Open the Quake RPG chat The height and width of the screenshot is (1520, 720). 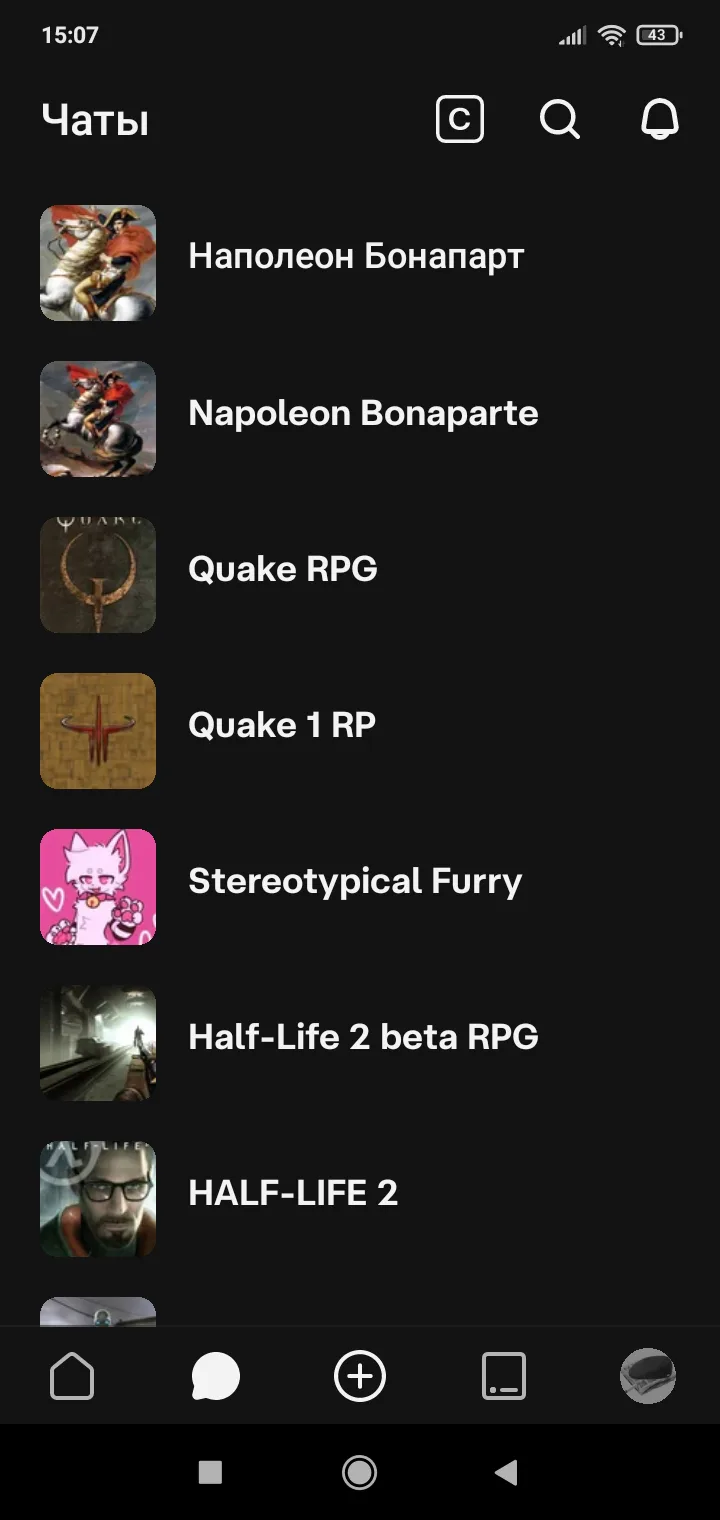tap(283, 569)
